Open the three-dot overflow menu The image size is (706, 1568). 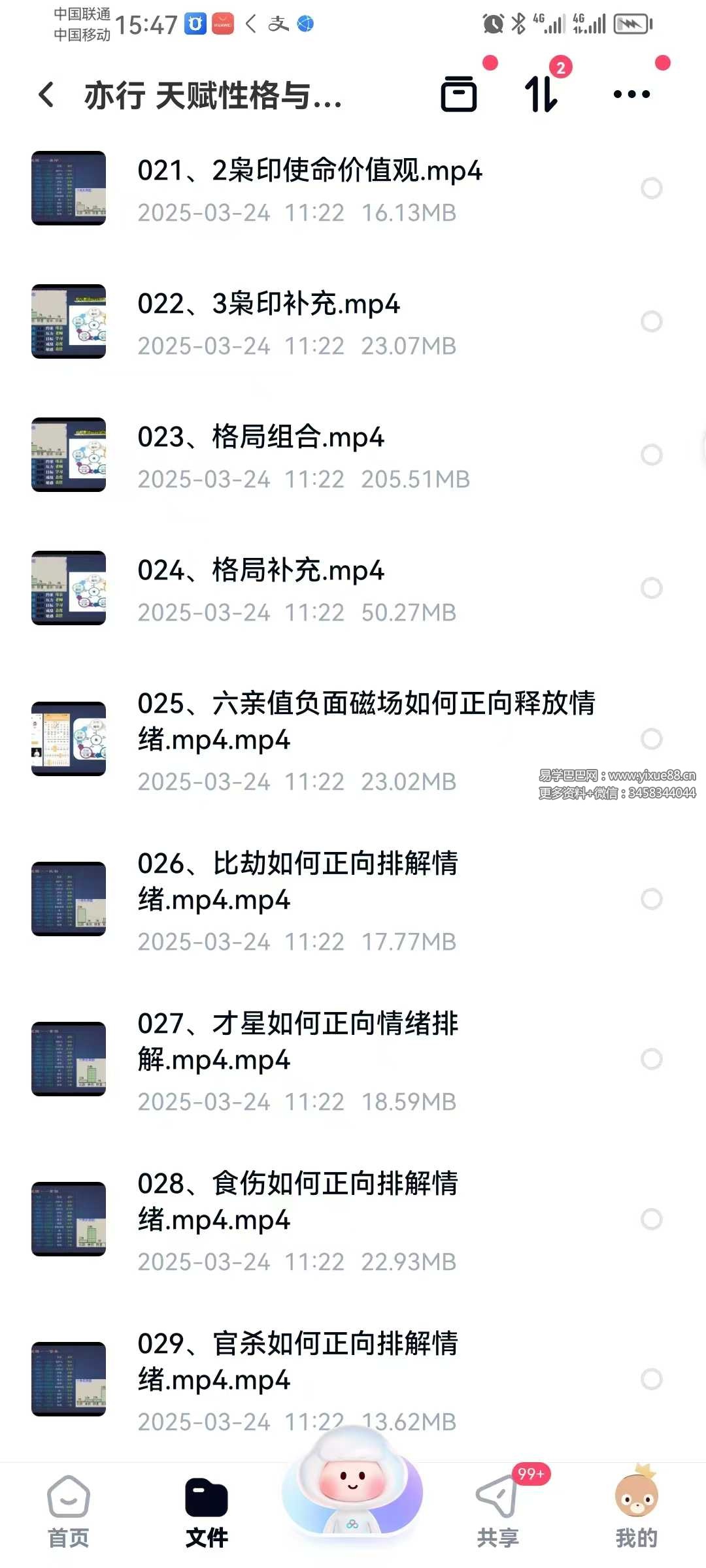[x=631, y=94]
